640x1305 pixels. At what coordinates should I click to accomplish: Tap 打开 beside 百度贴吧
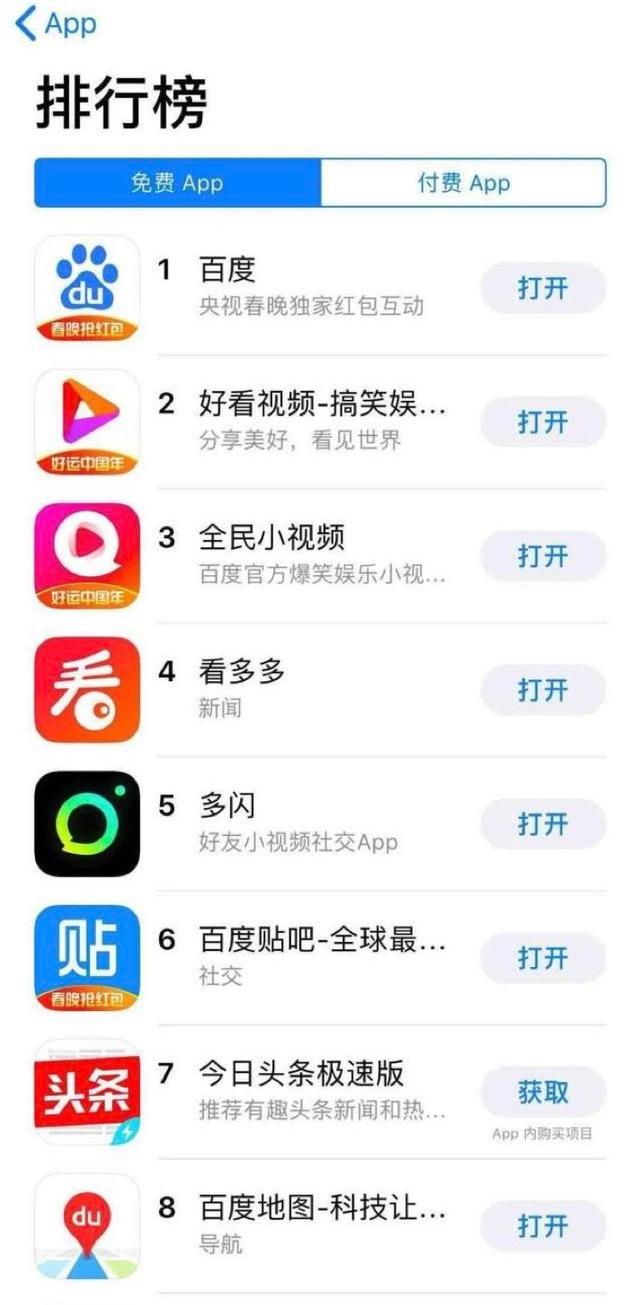[542, 958]
